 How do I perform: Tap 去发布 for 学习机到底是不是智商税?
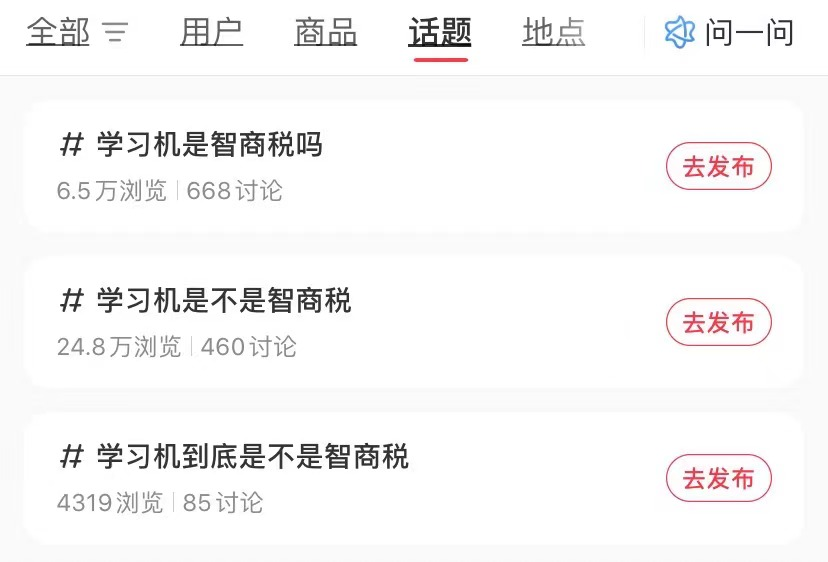click(718, 479)
